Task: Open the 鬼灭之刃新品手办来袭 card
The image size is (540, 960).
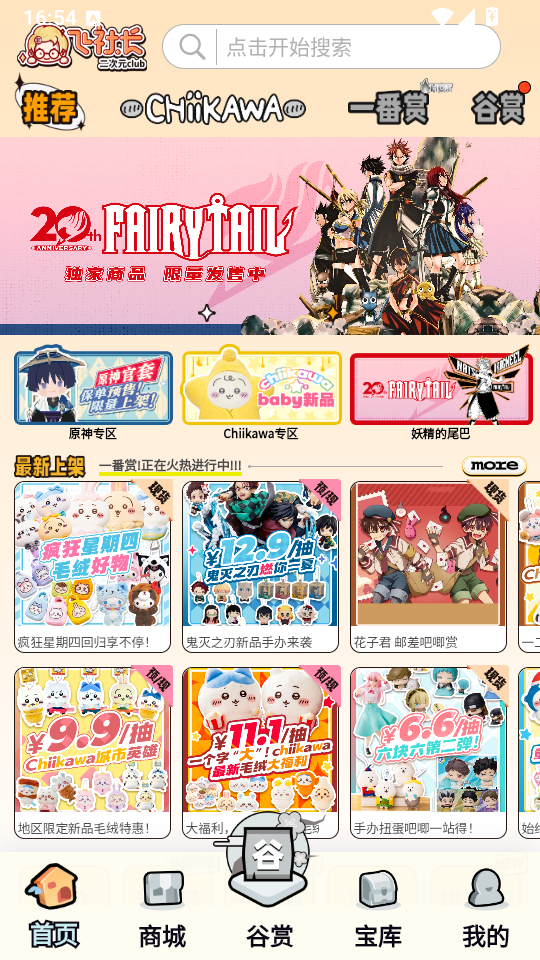Action: click(260, 566)
